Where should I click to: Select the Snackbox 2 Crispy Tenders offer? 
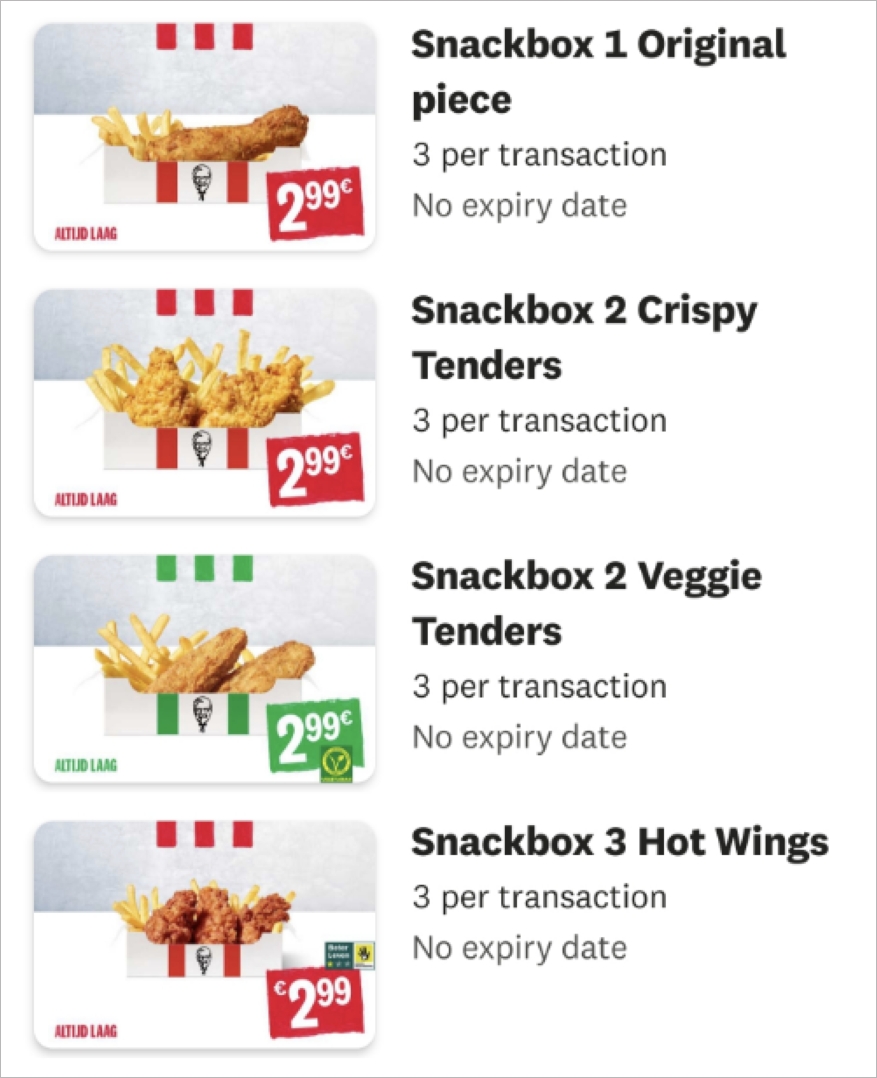tap(584, 338)
